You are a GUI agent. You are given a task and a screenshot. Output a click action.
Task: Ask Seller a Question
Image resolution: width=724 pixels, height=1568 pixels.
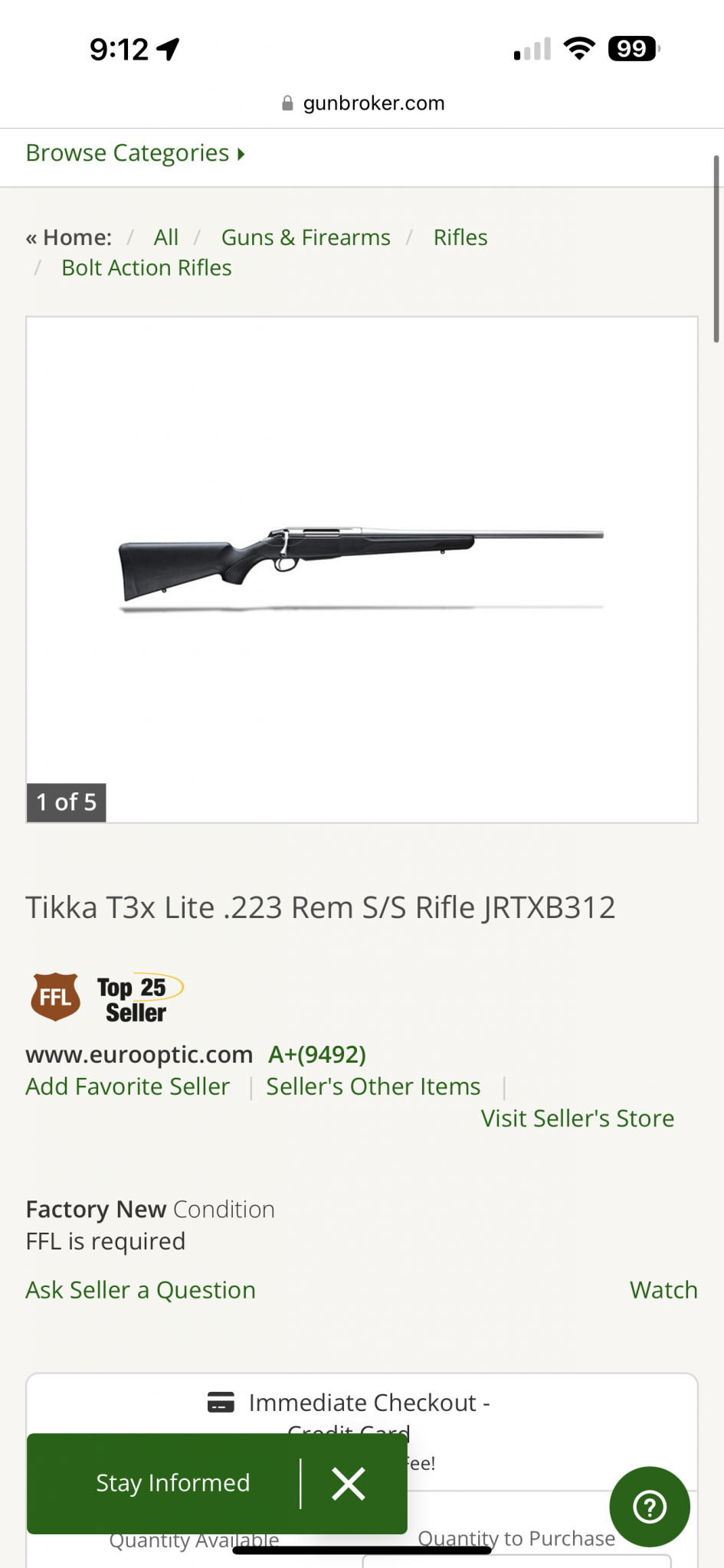point(140,1290)
